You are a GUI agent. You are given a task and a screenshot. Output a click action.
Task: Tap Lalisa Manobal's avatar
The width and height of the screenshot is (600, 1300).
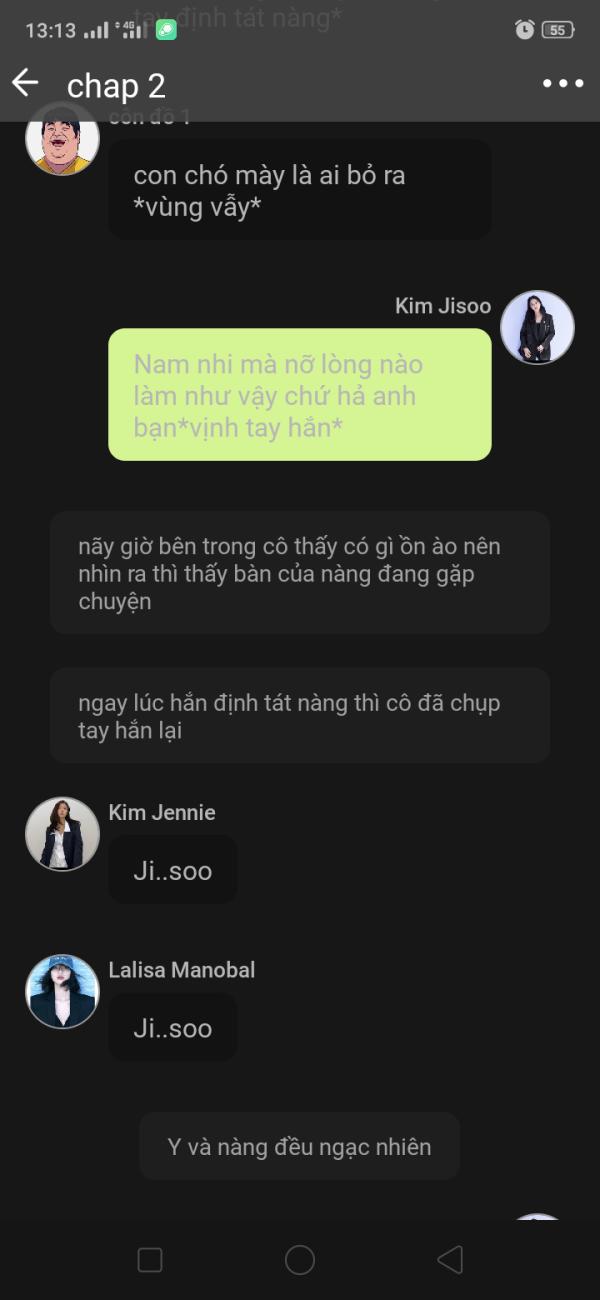point(62,992)
